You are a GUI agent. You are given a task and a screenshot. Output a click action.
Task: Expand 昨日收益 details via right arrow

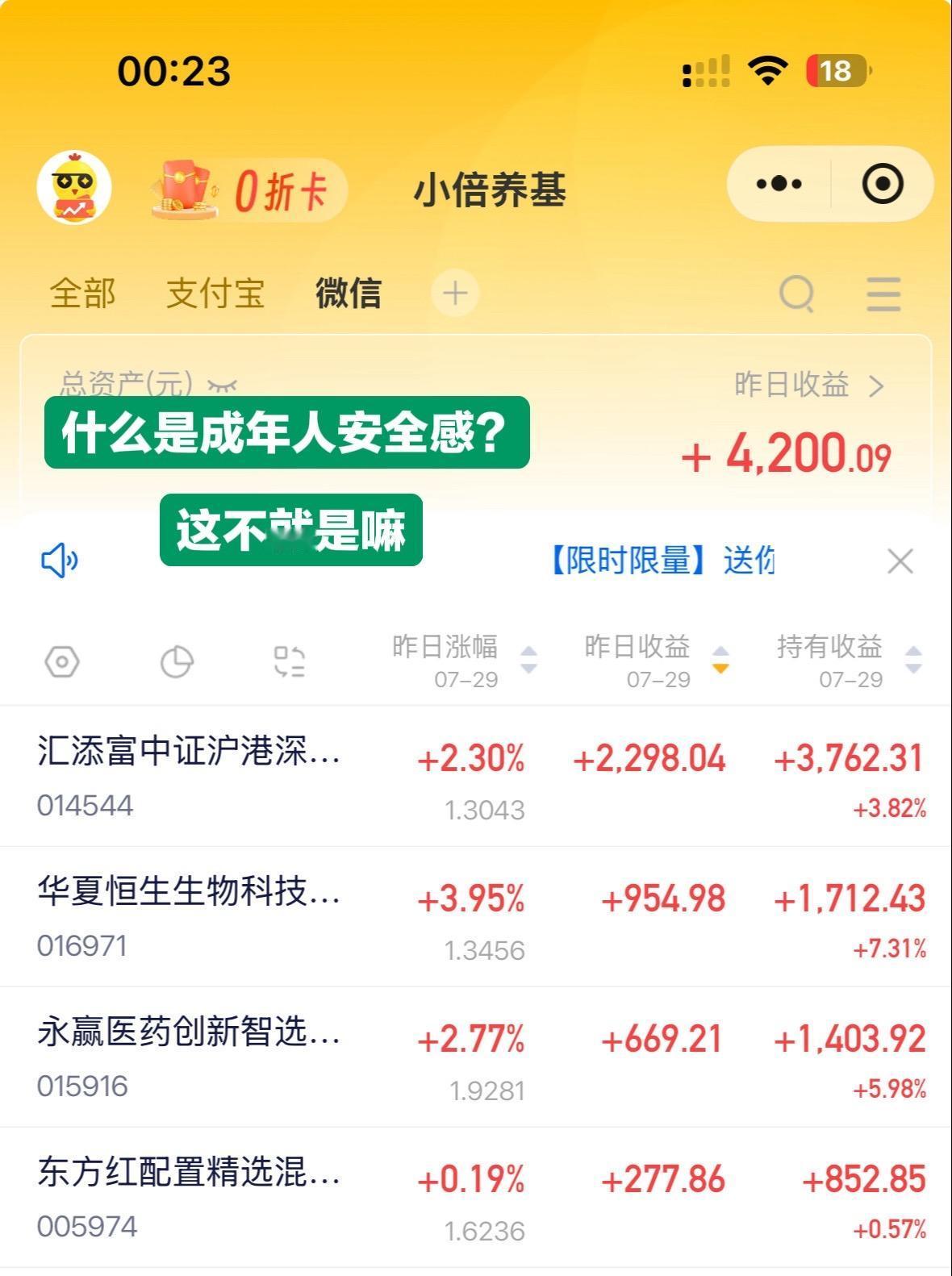click(x=879, y=386)
